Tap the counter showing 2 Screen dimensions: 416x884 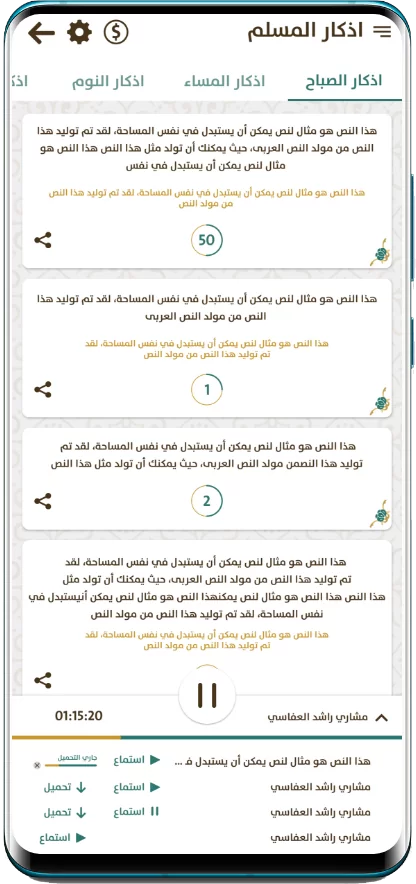coord(207,501)
